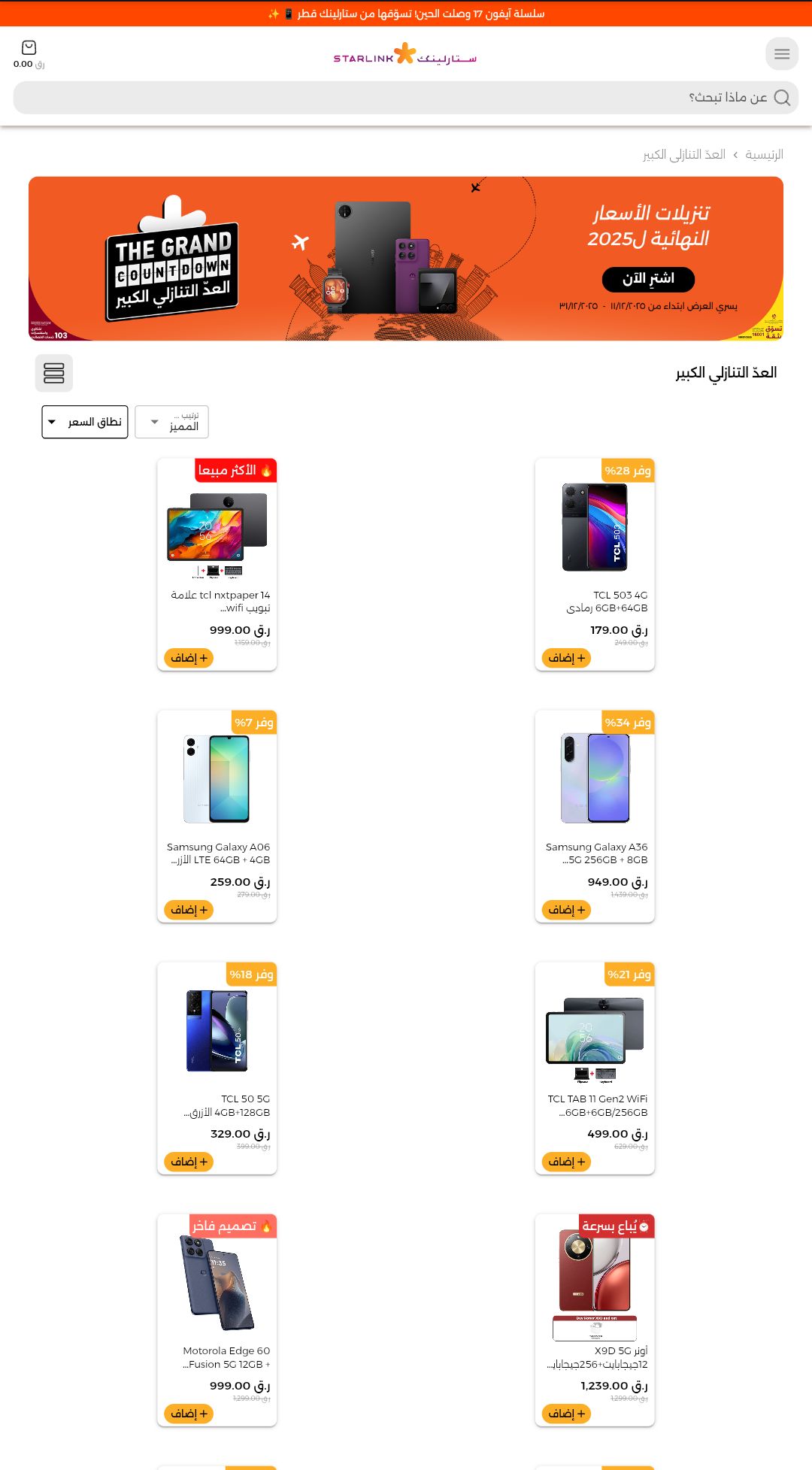Image resolution: width=812 pixels, height=1470 pixels.
Task: Add Samsung Galaxy A06 to cart
Action: (x=189, y=910)
